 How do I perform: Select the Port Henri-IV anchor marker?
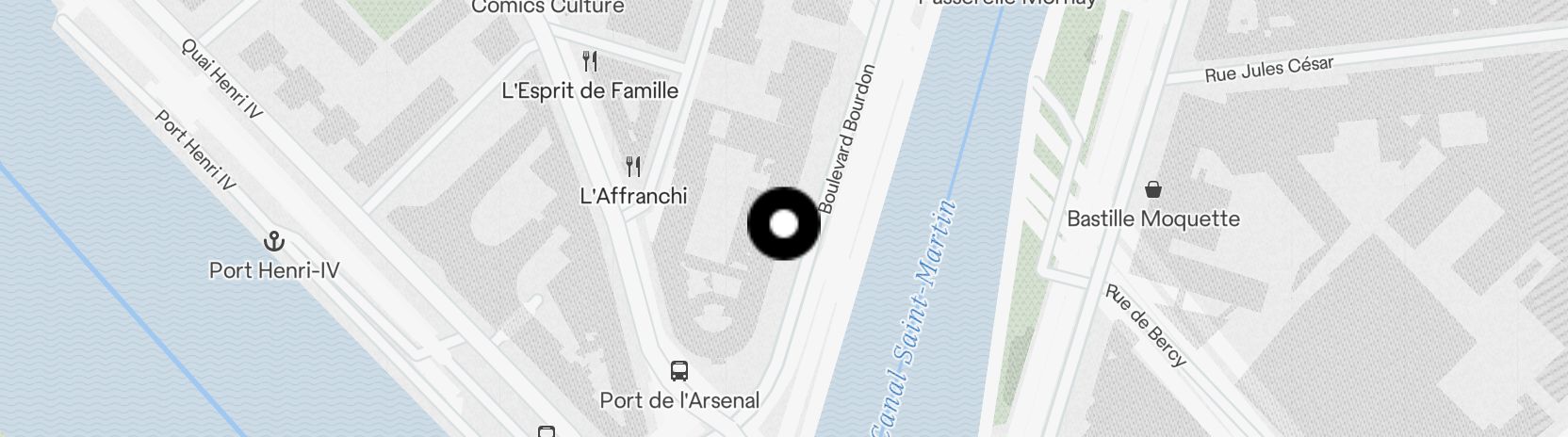[273, 242]
